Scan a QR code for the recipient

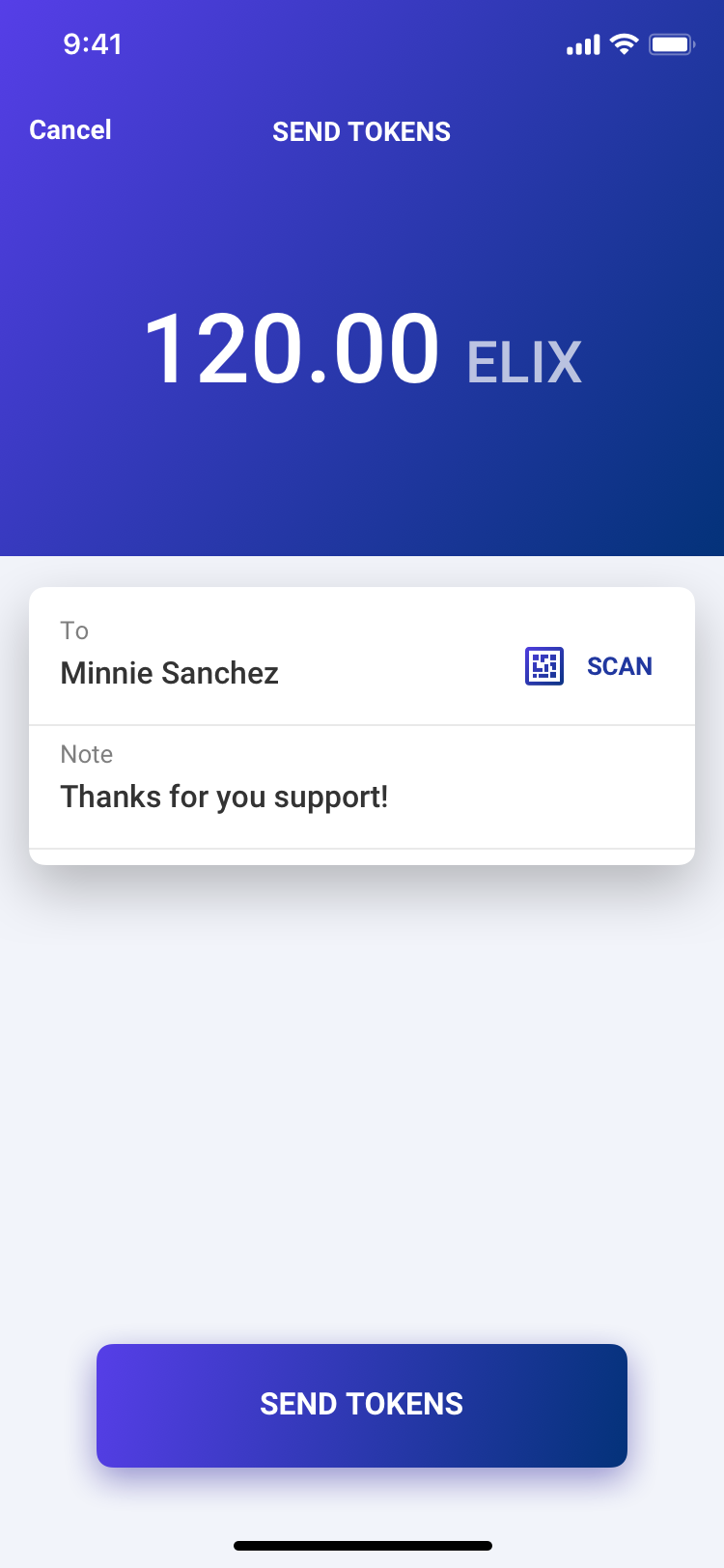point(589,666)
